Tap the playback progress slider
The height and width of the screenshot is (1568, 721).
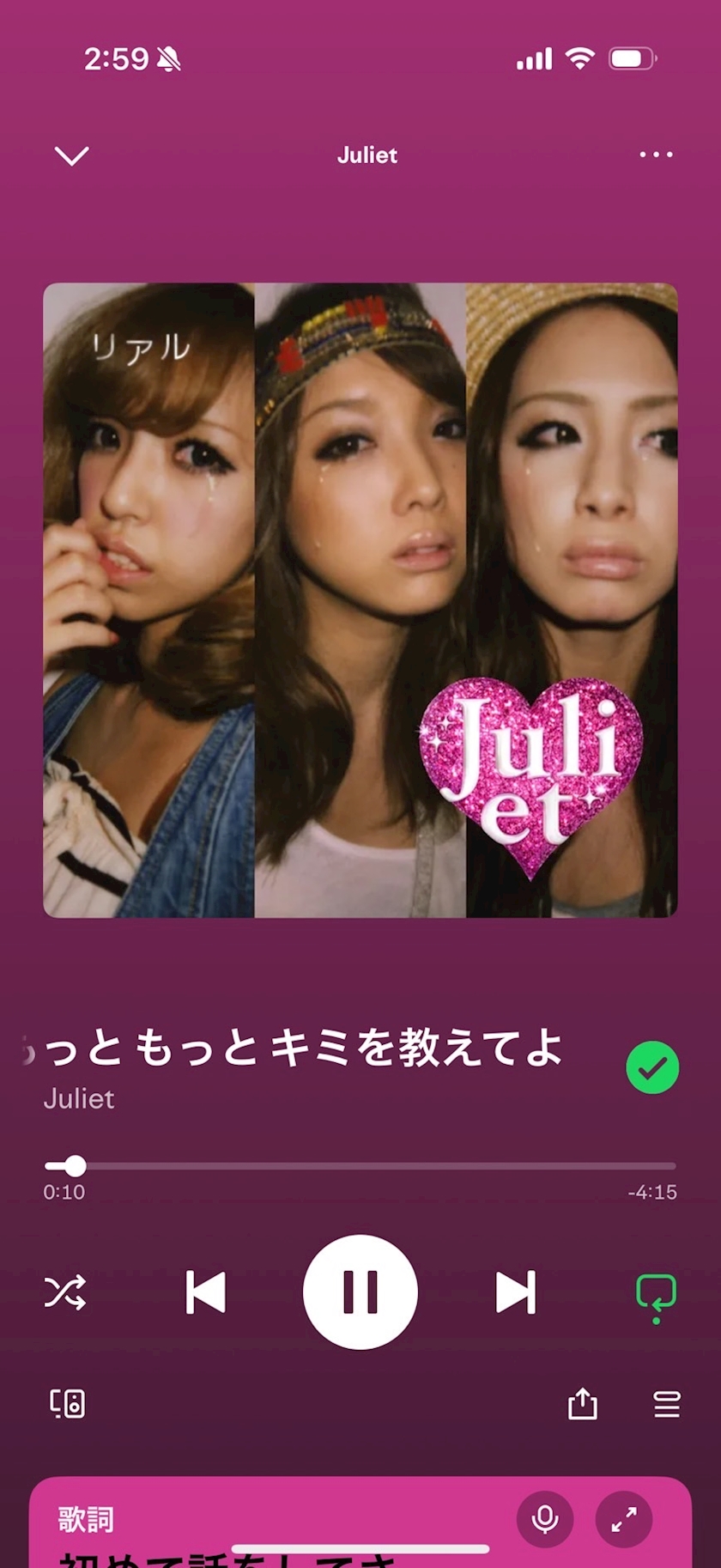point(360,1165)
